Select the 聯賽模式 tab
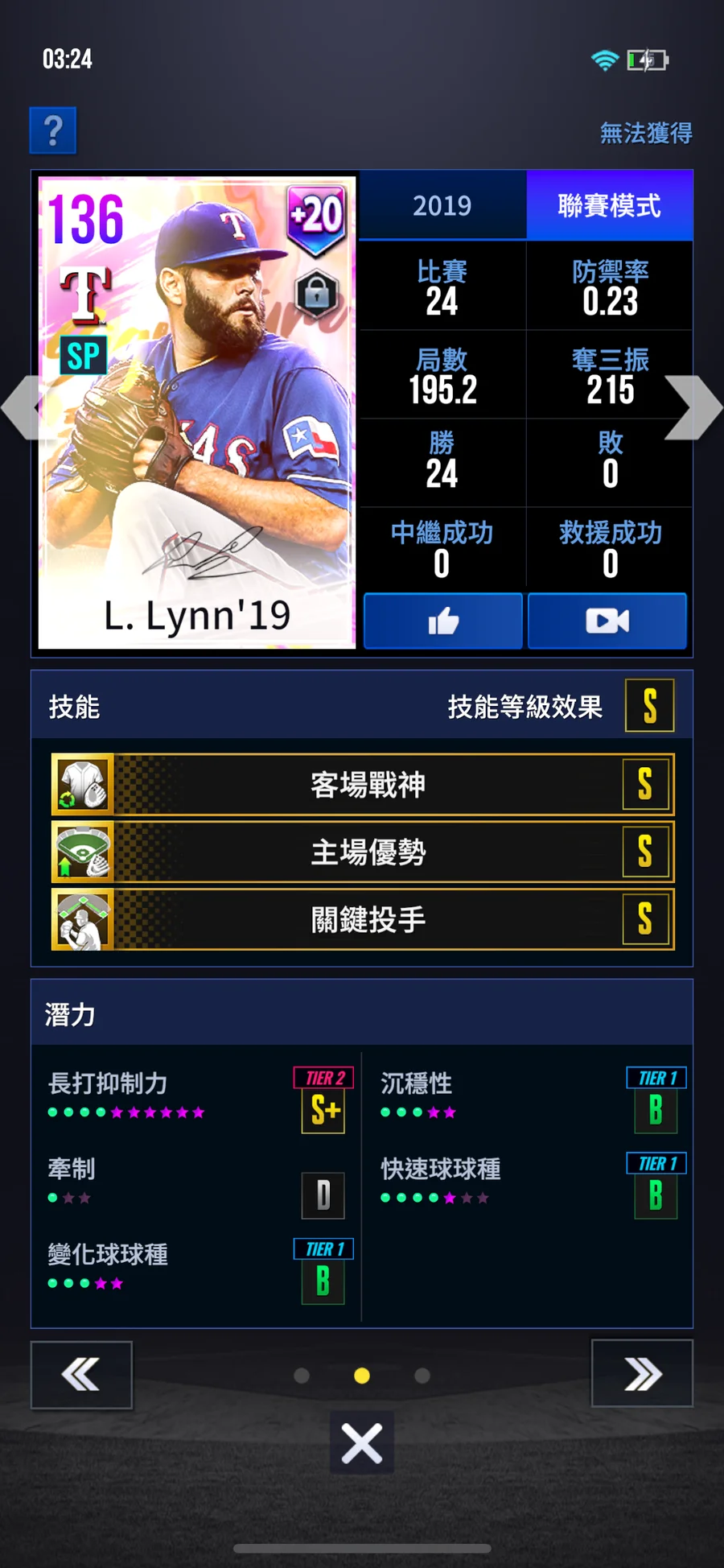The width and height of the screenshot is (724, 1568). (609, 205)
